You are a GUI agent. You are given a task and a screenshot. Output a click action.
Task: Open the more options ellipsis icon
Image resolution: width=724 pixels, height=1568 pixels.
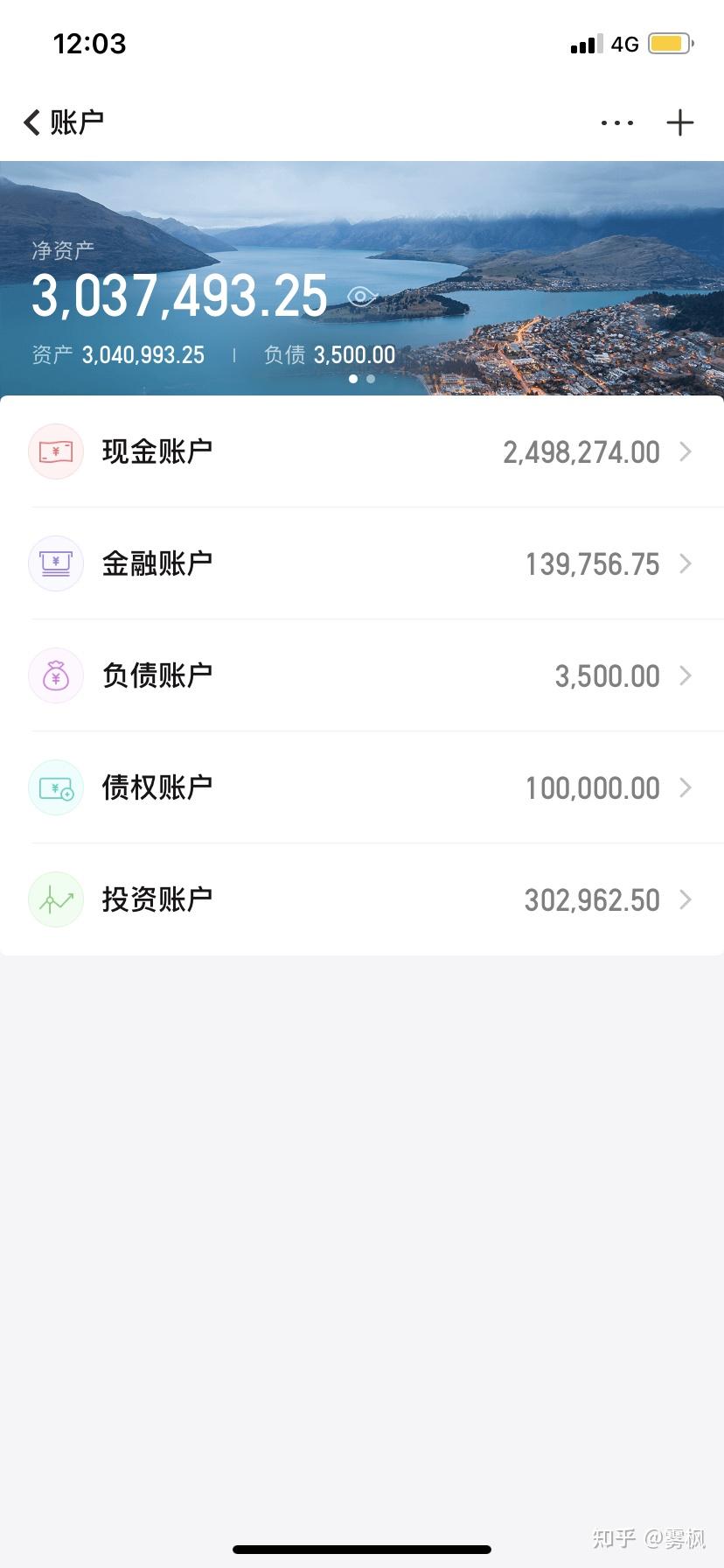[x=617, y=123]
